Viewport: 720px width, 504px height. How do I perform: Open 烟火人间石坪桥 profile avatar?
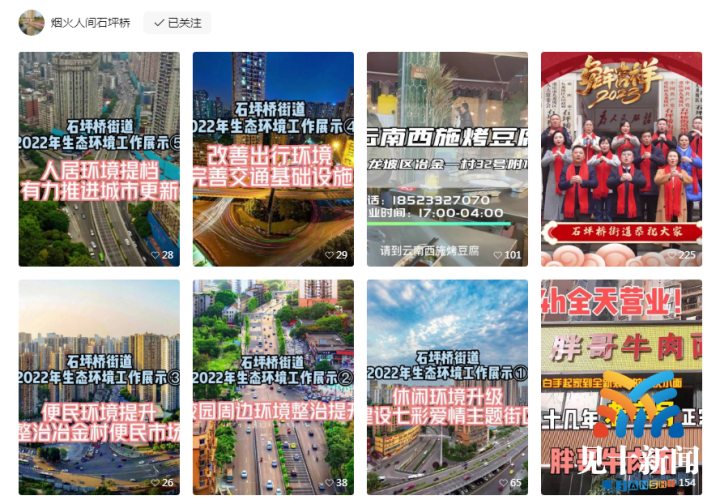point(31,23)
